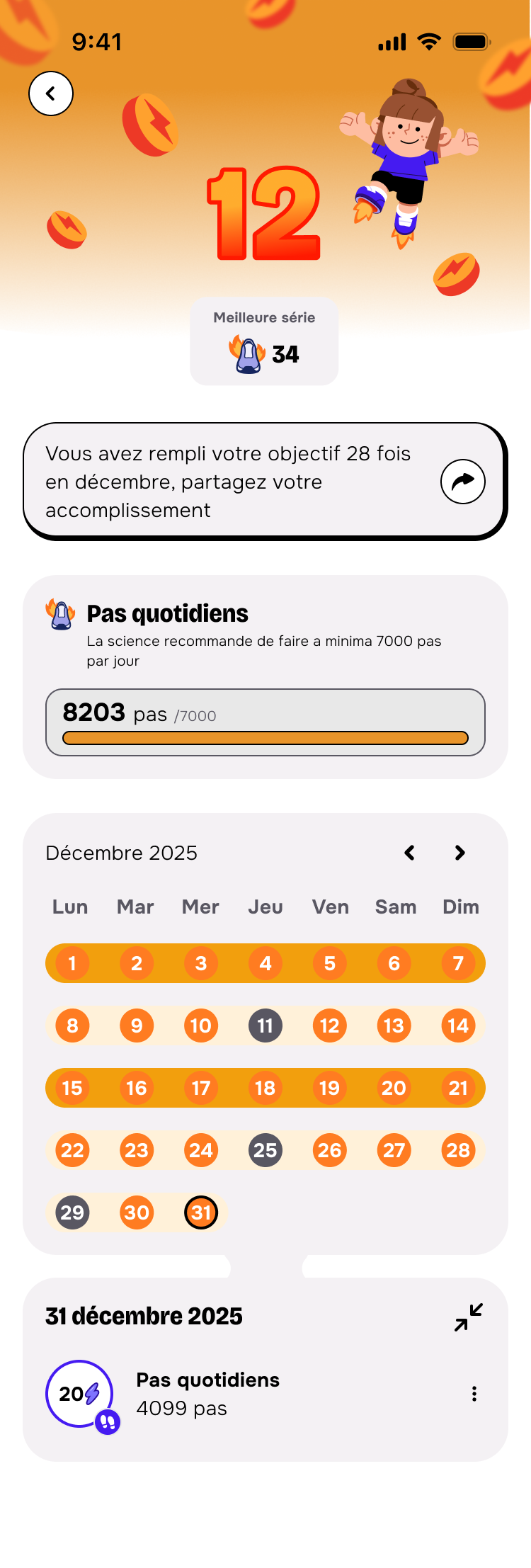
Task: Open options for Pas quotidiens entry
Action: (x=474, y=1394)
